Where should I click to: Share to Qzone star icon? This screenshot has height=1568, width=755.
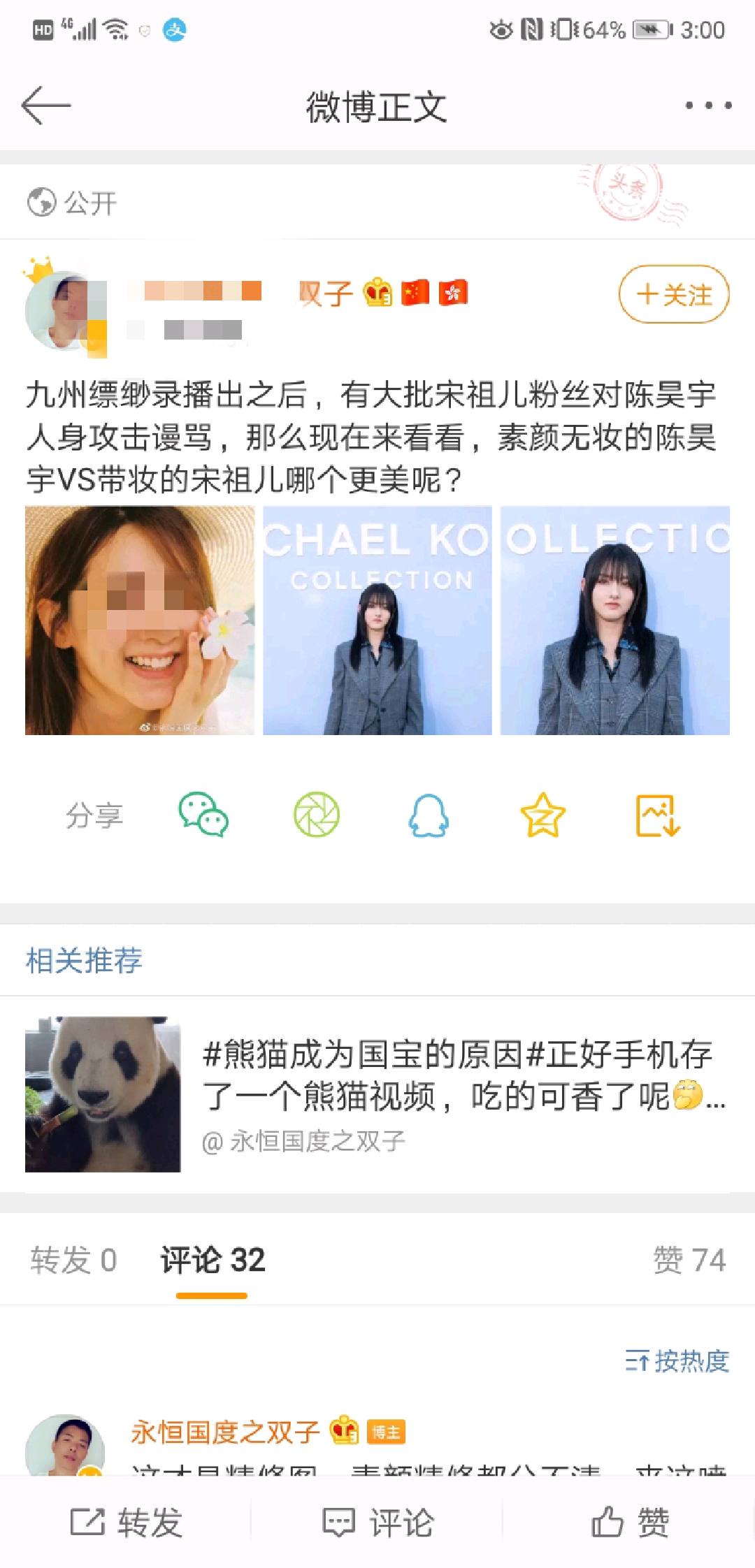coord(542,815)
